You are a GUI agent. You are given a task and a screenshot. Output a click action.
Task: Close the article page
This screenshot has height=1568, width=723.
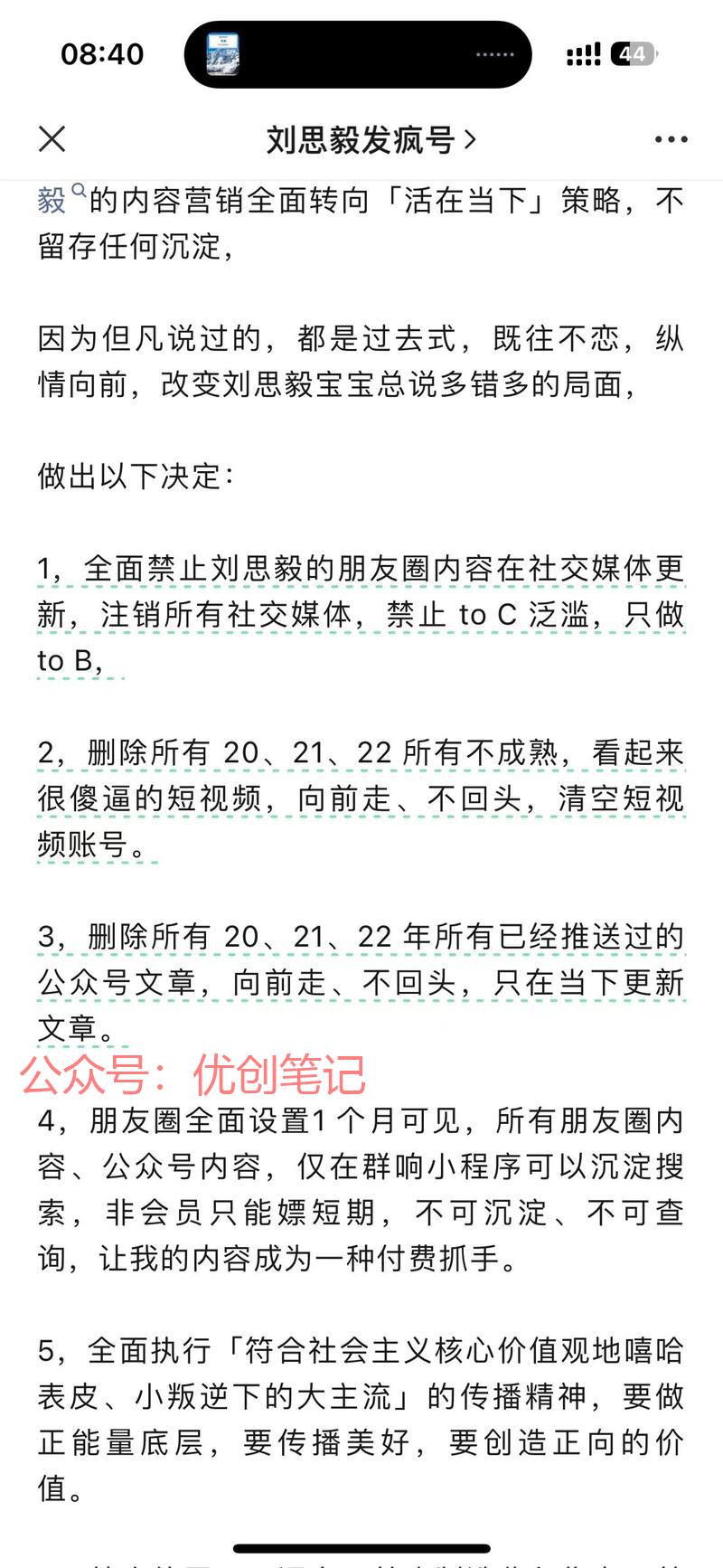(52, 139)
